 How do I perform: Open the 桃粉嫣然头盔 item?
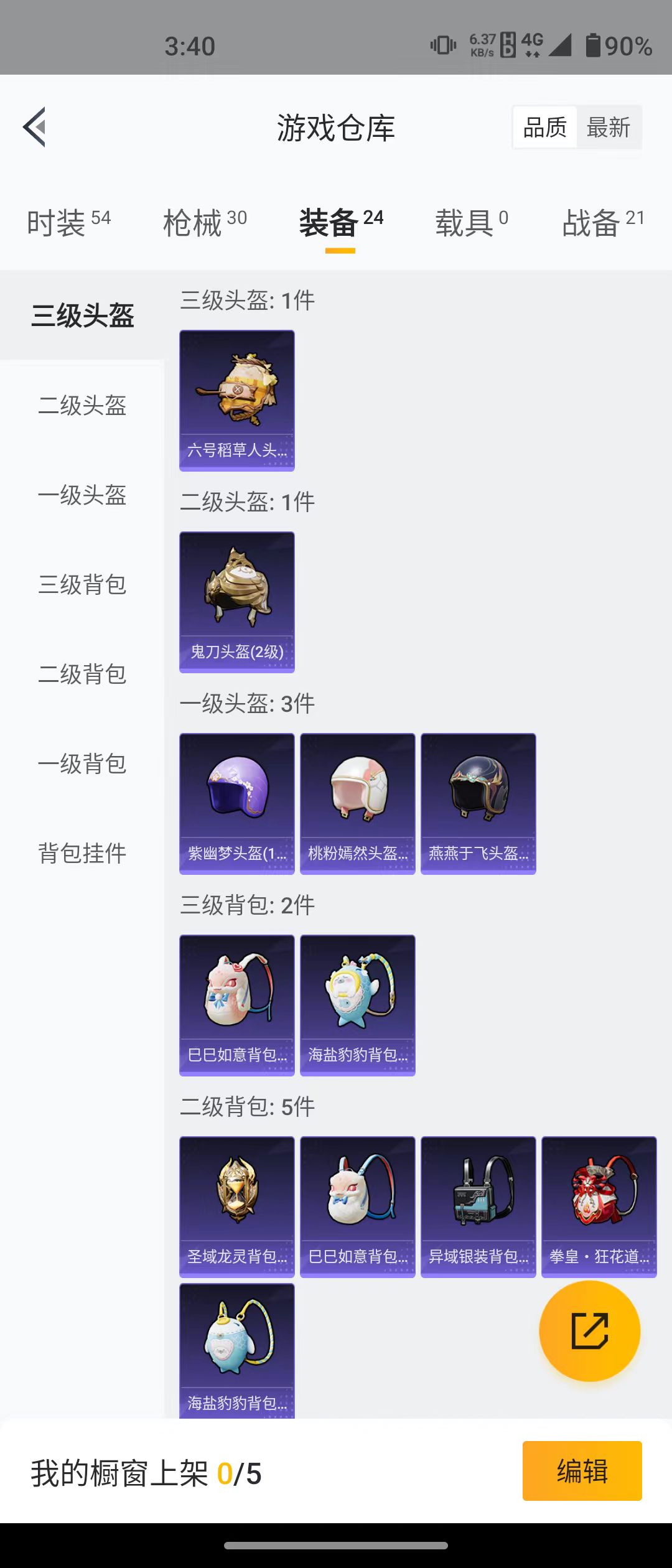click(x=358, y=803)
